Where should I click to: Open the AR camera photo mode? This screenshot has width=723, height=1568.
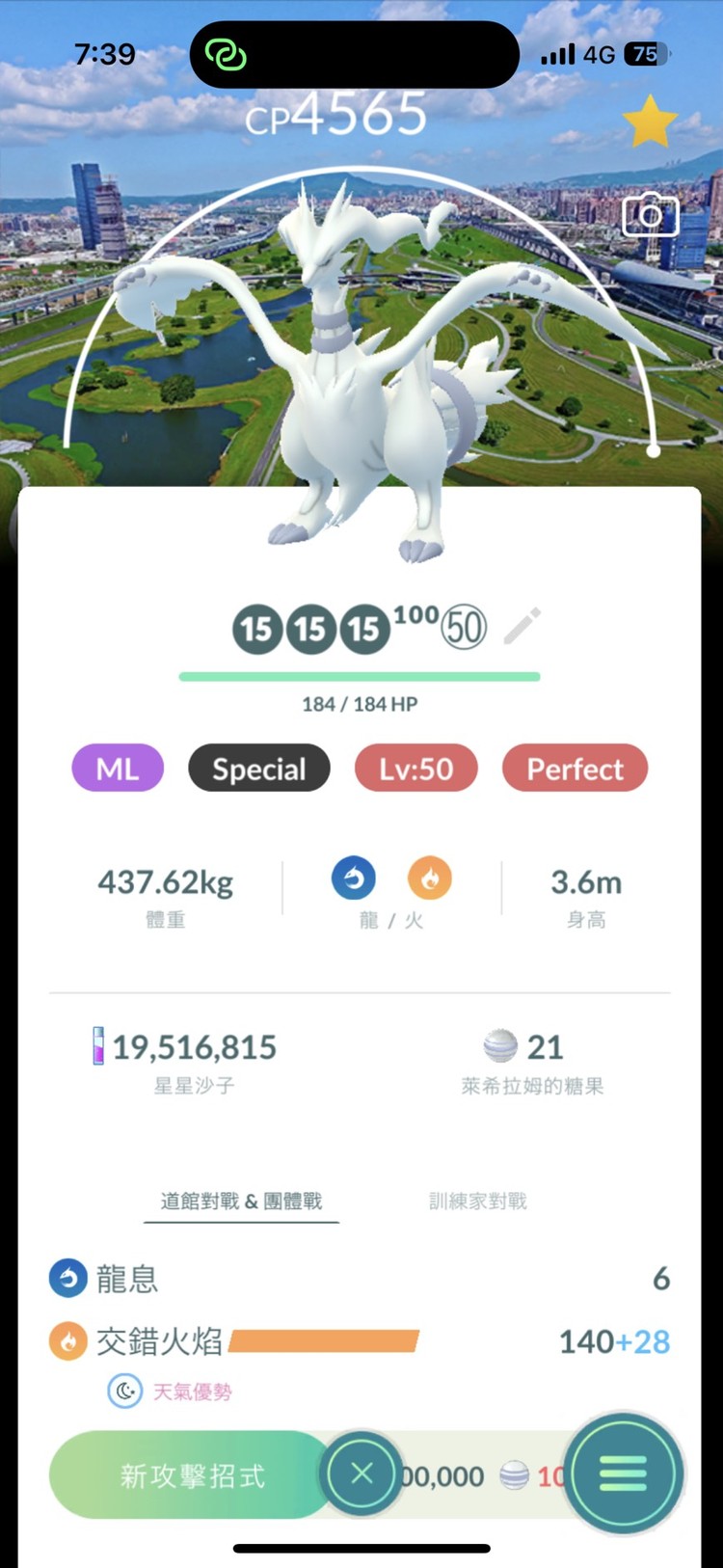[651, 215]
